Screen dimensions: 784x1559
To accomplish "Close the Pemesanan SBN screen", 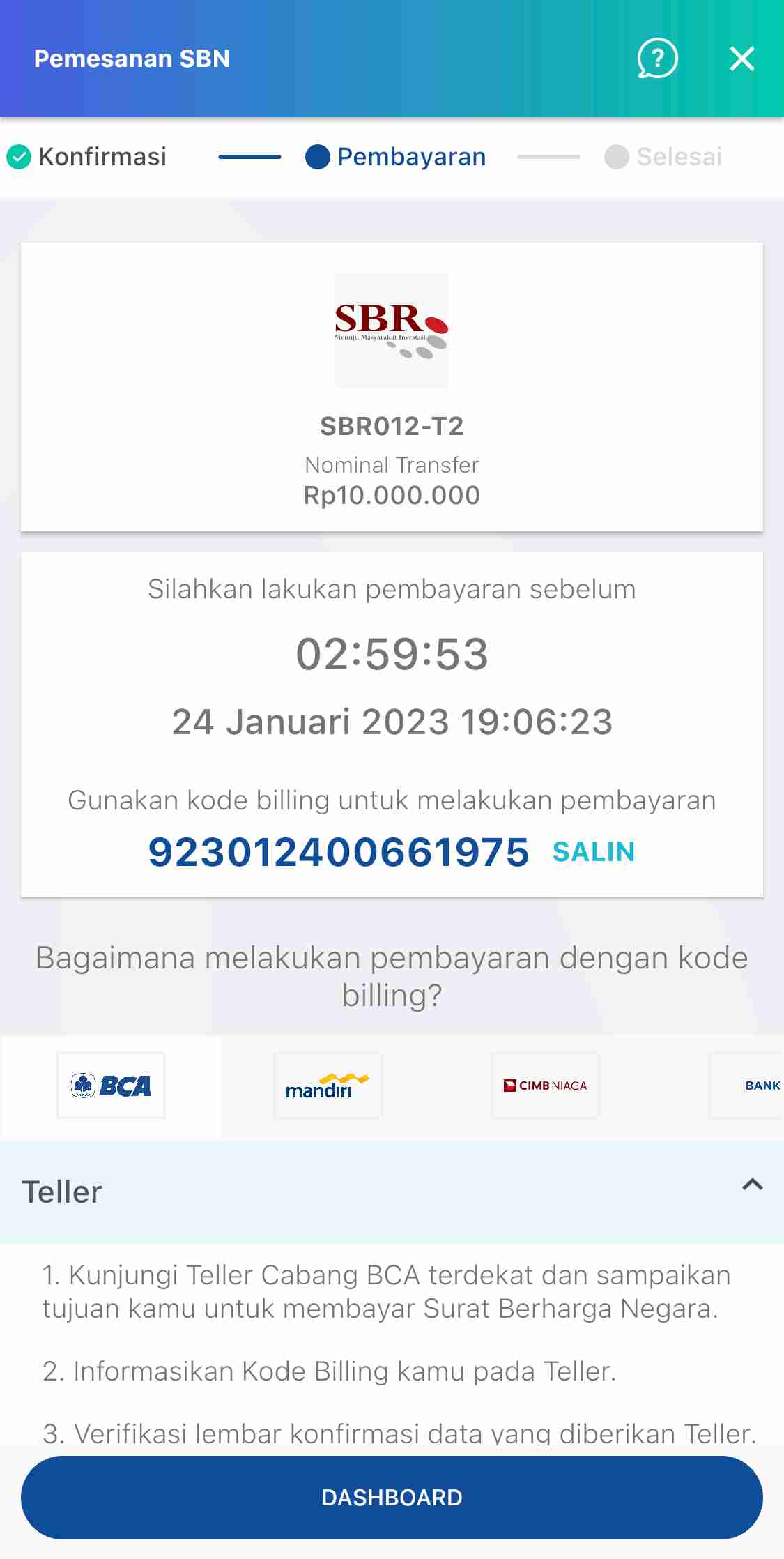I will [x=741, y=59].
